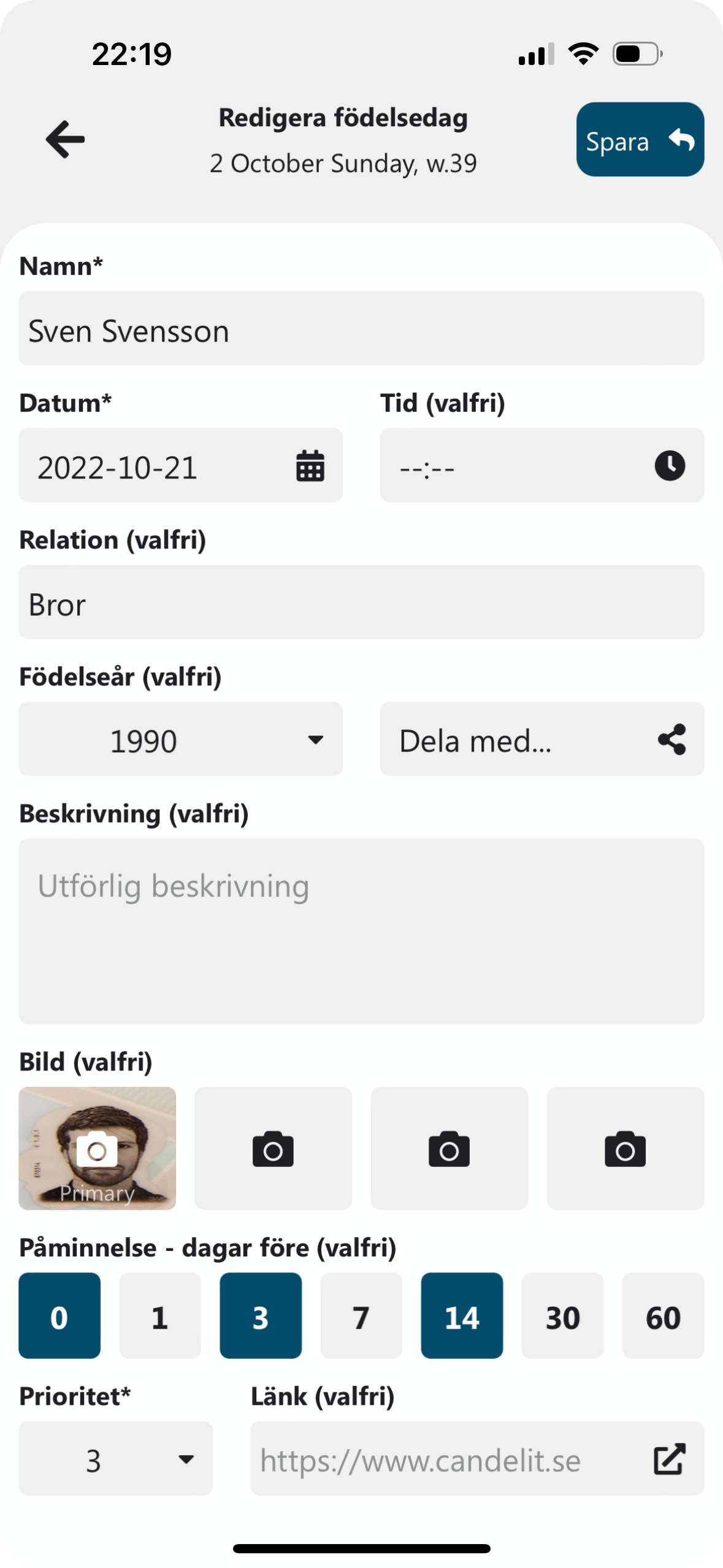Open the Datum picker showing 2022-10-21
The width and height of the screenshot is (723, 1568).
click(x=180, y=466)
